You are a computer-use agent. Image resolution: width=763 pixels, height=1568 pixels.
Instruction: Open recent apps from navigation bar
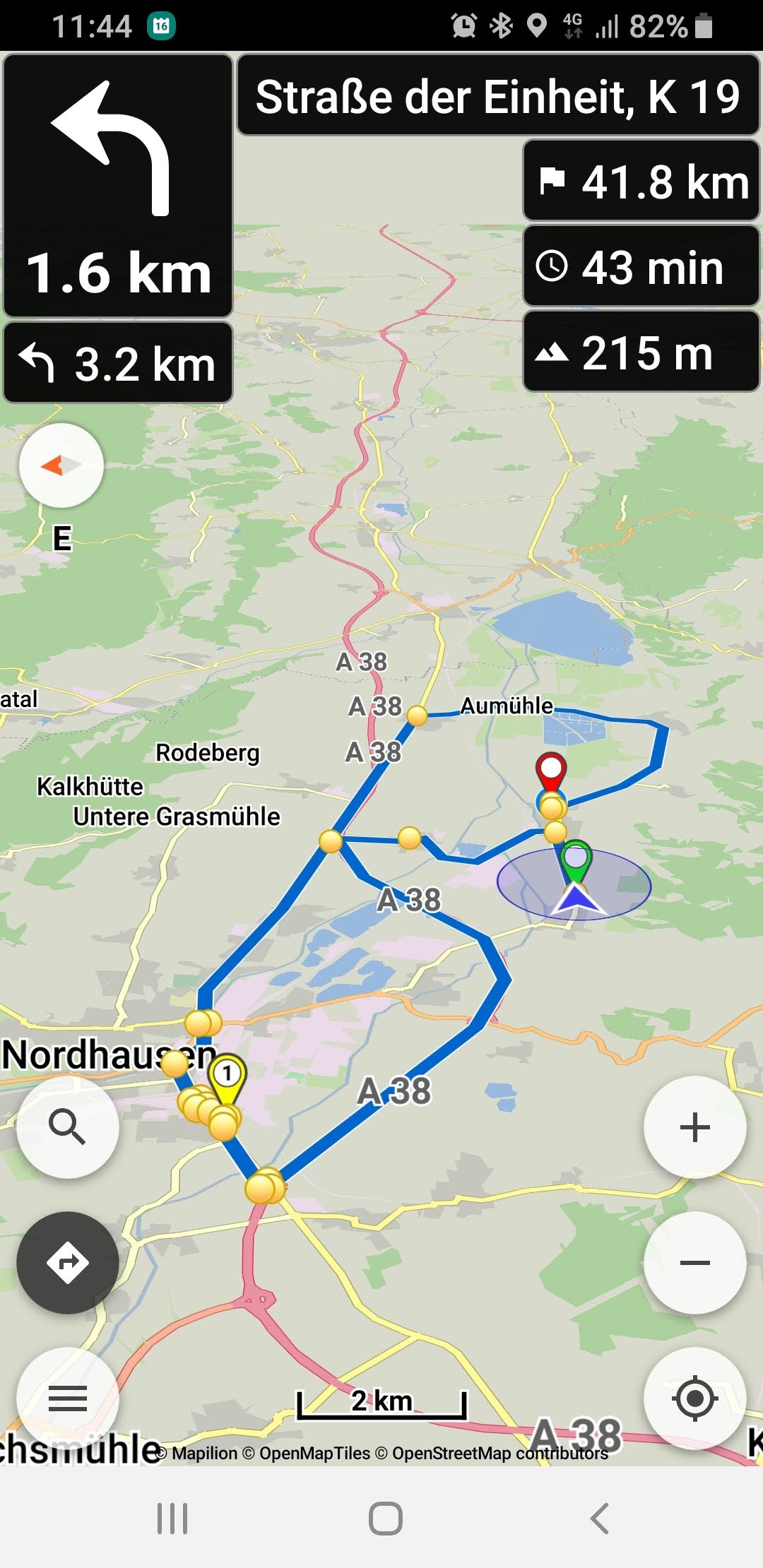pyautogui.click(x=172, y=1518)
